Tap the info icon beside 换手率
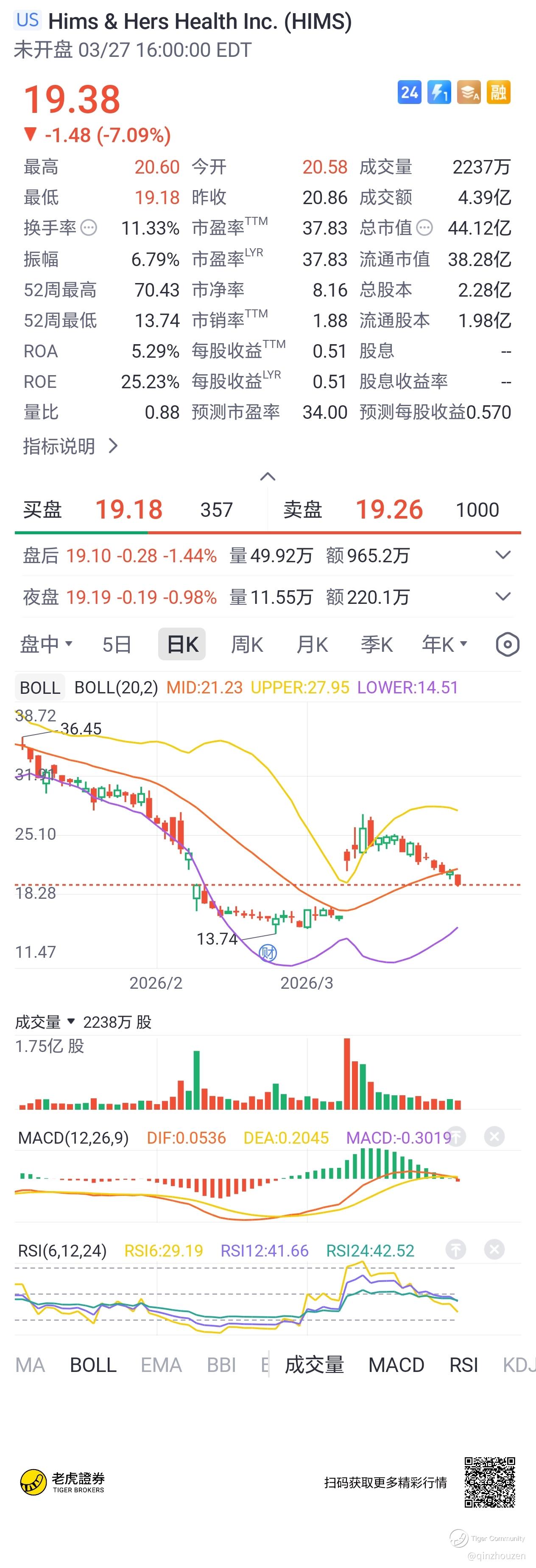Screen dimensions: 536x1568 point(89,228)
